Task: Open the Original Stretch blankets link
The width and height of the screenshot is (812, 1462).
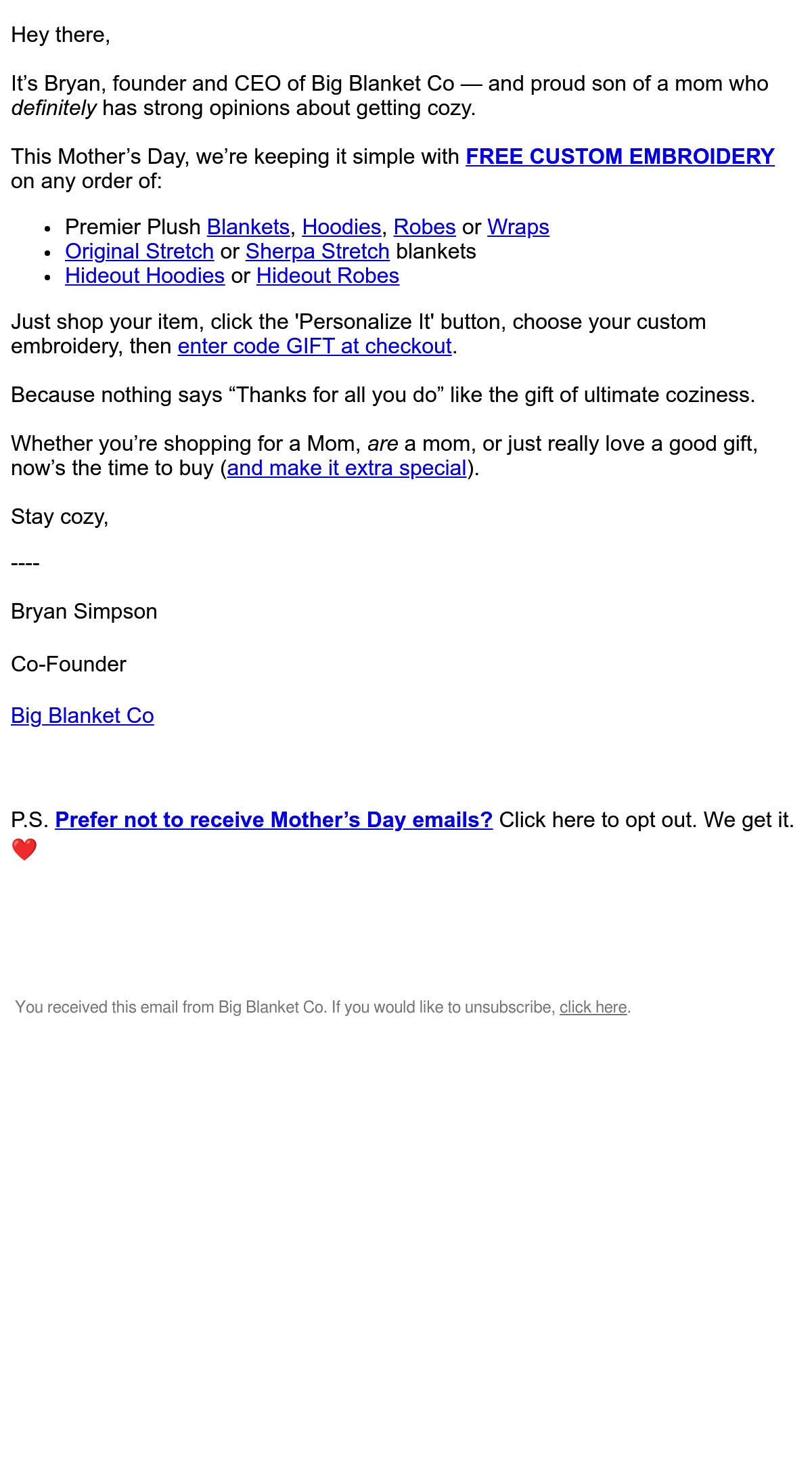Action: tap(139, 251)
